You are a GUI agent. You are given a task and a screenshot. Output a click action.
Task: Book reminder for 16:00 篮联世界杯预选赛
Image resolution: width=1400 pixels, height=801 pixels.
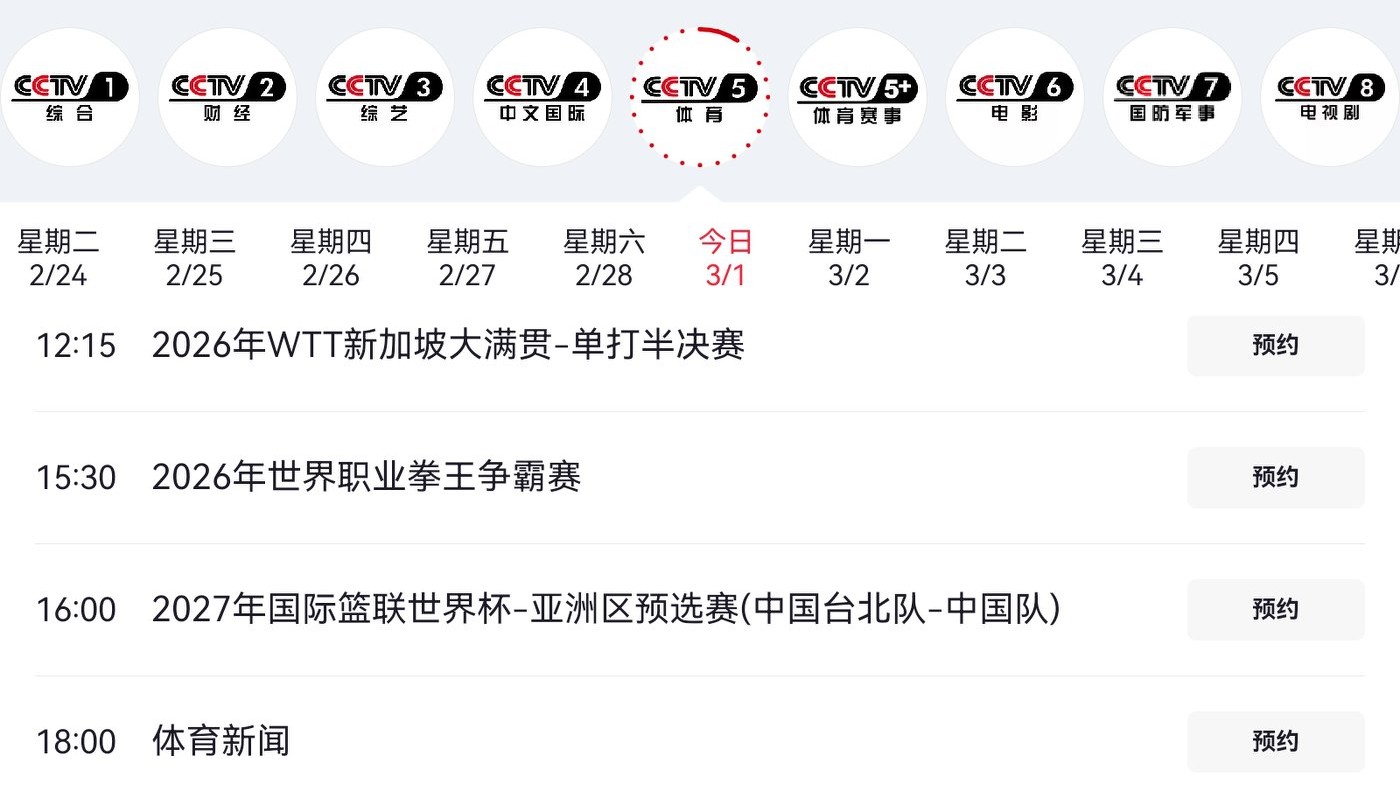click(1275, 610)
